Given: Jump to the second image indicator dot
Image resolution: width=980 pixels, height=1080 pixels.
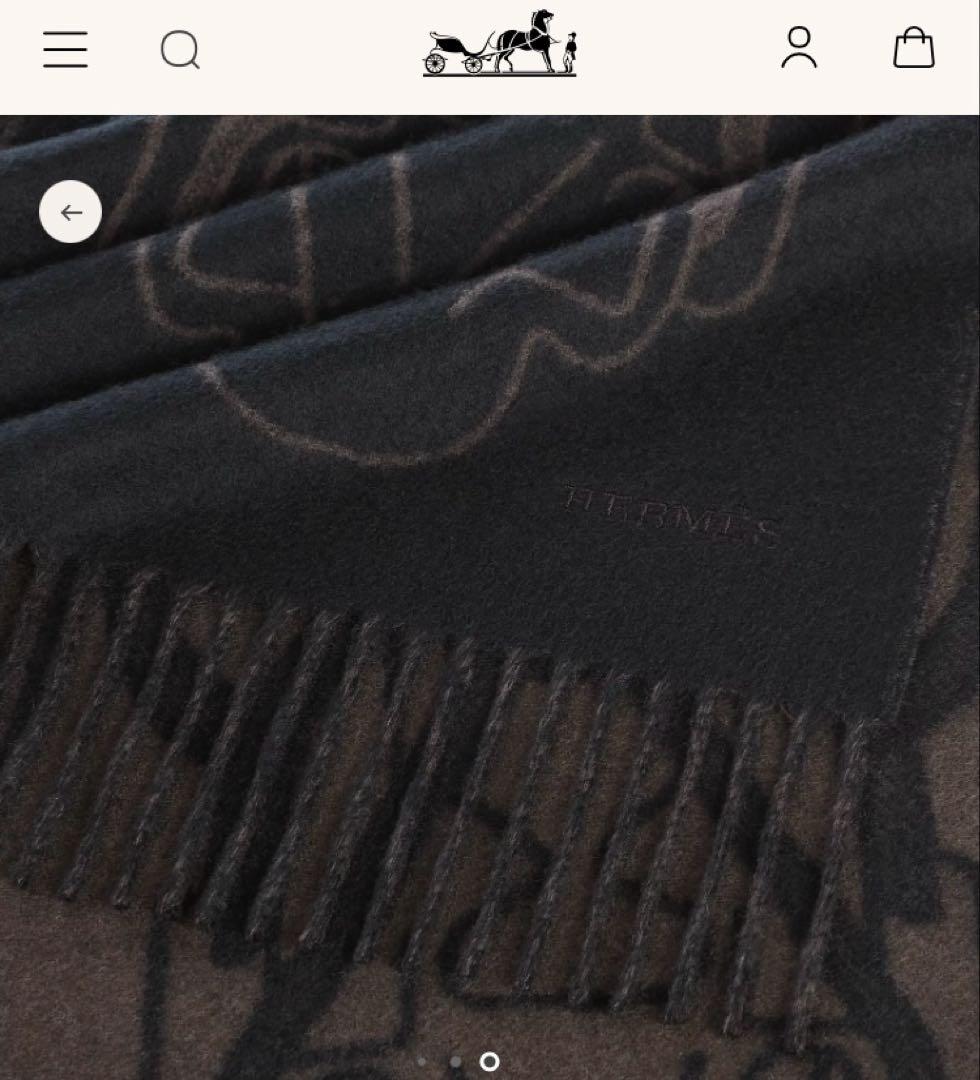Looking at the screenshot, I should [x=455, y=1062].
